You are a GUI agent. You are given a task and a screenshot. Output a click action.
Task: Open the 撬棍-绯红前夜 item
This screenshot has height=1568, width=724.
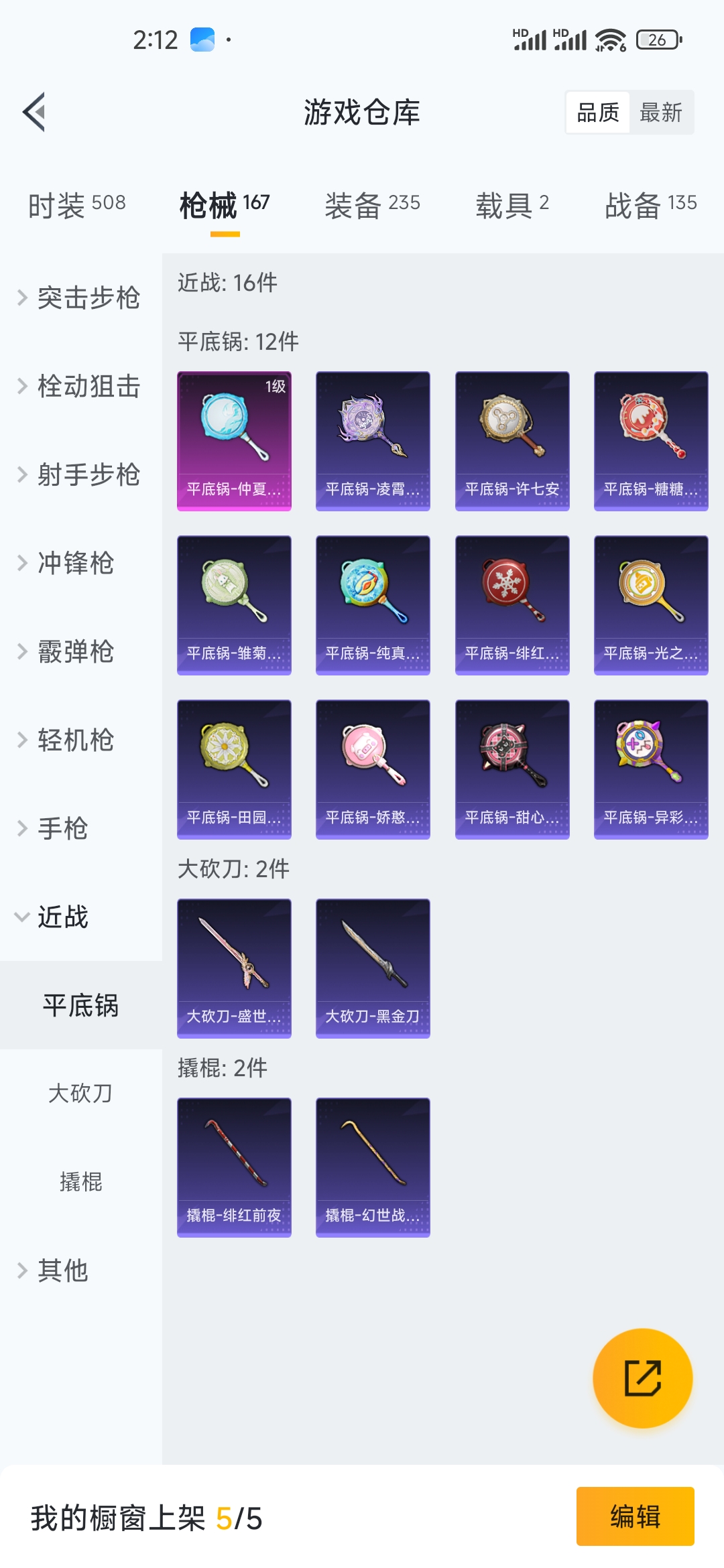click(234, 1167)
